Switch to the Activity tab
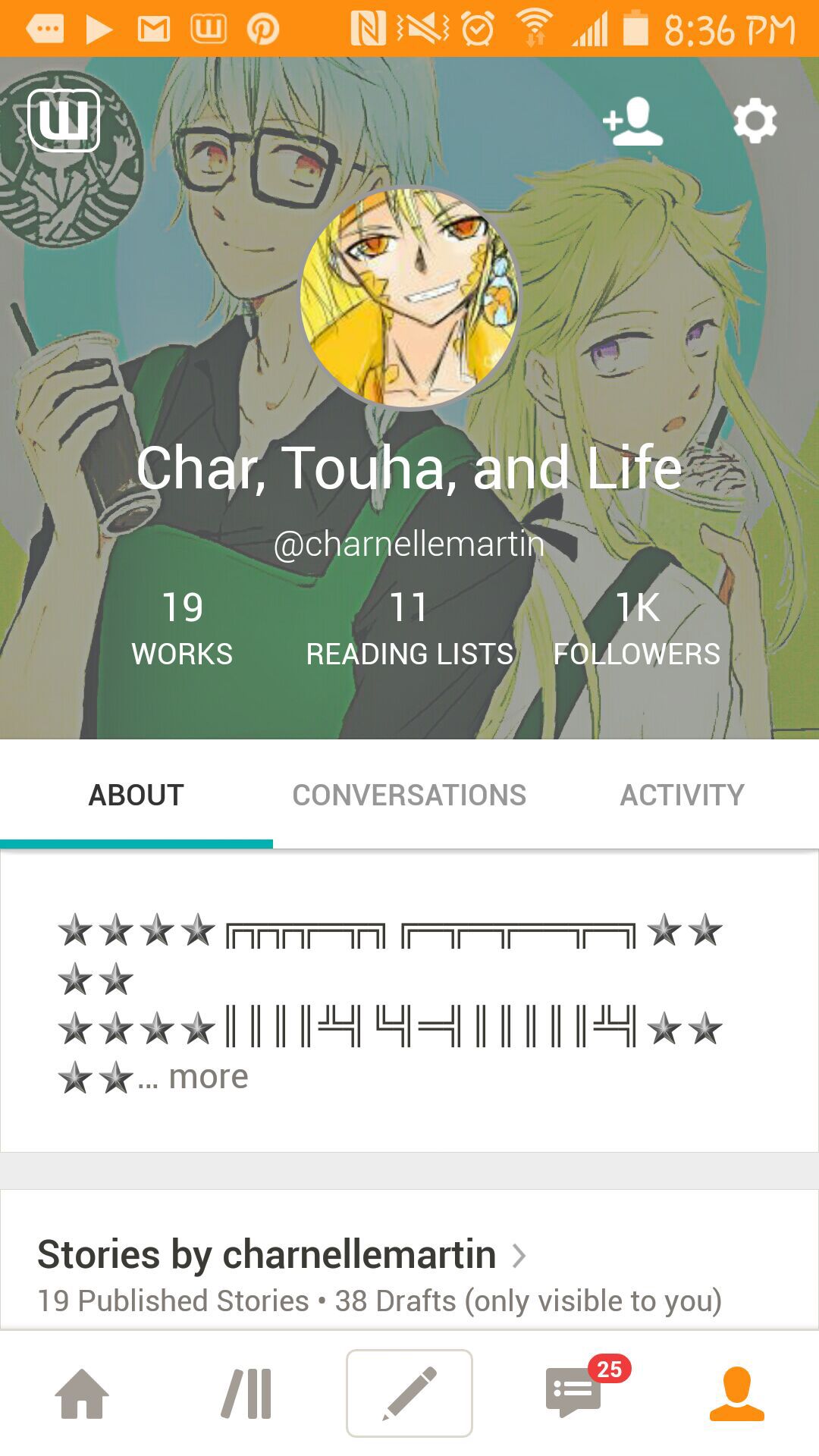The image size is (819, 1456). click(x=682, y=795)
